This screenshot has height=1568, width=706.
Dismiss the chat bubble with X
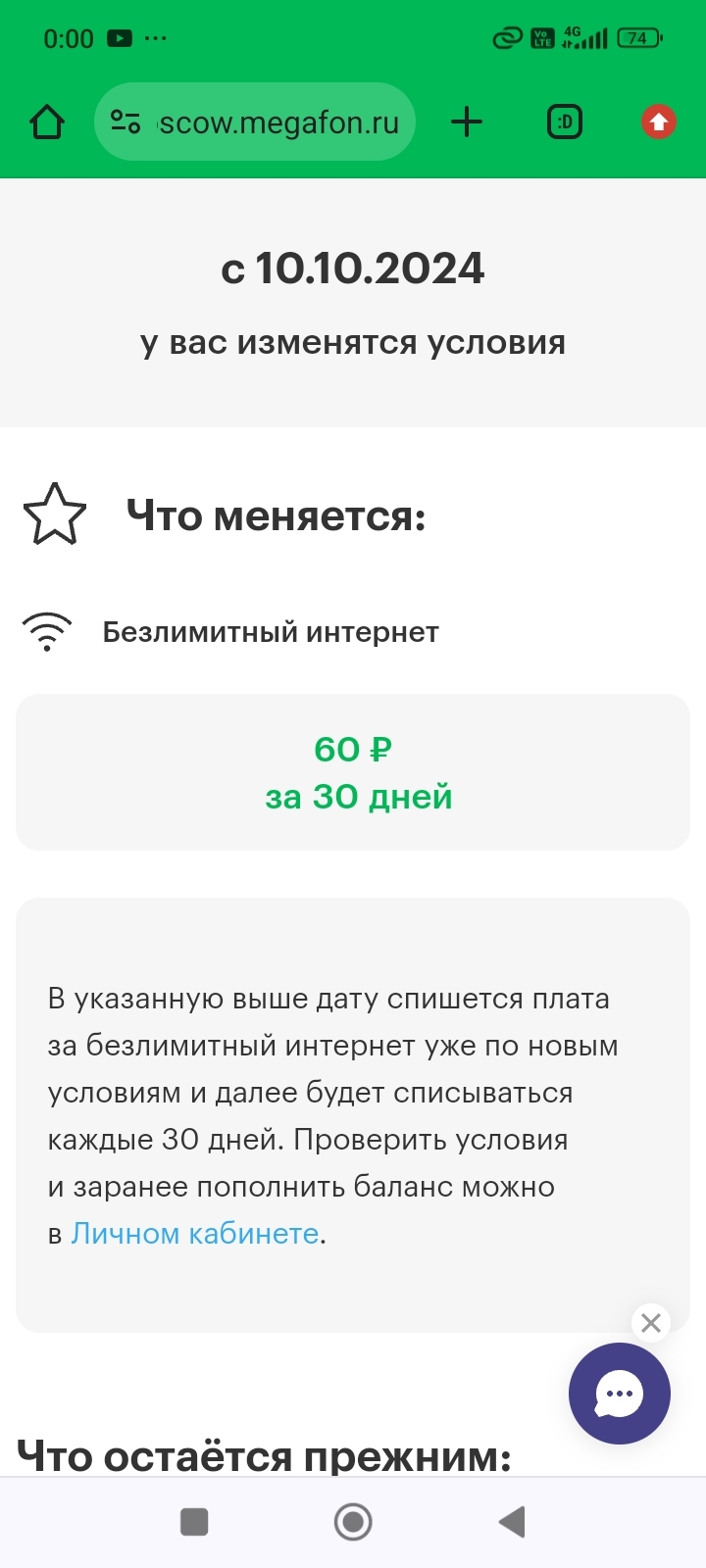pyautogui.click(x=650, y=1323)
